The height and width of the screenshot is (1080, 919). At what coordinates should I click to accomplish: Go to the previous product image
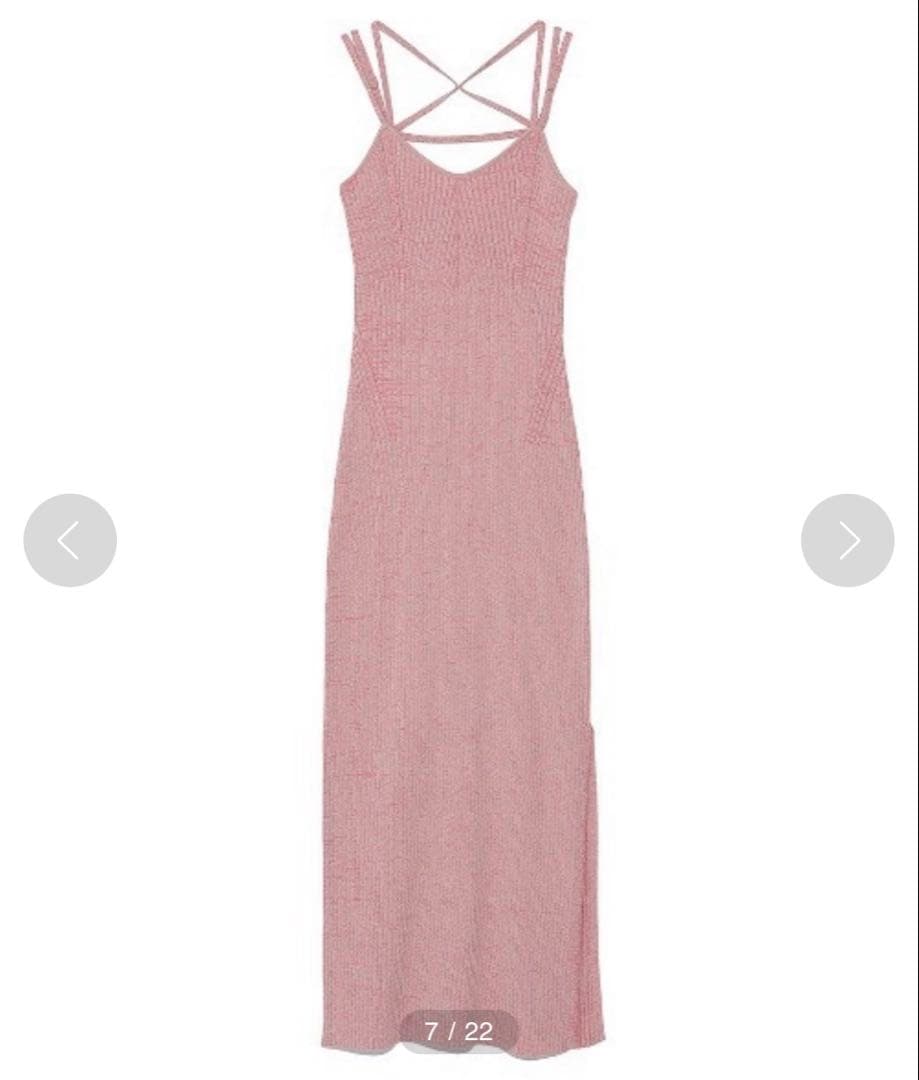click(x=70, y=540)
